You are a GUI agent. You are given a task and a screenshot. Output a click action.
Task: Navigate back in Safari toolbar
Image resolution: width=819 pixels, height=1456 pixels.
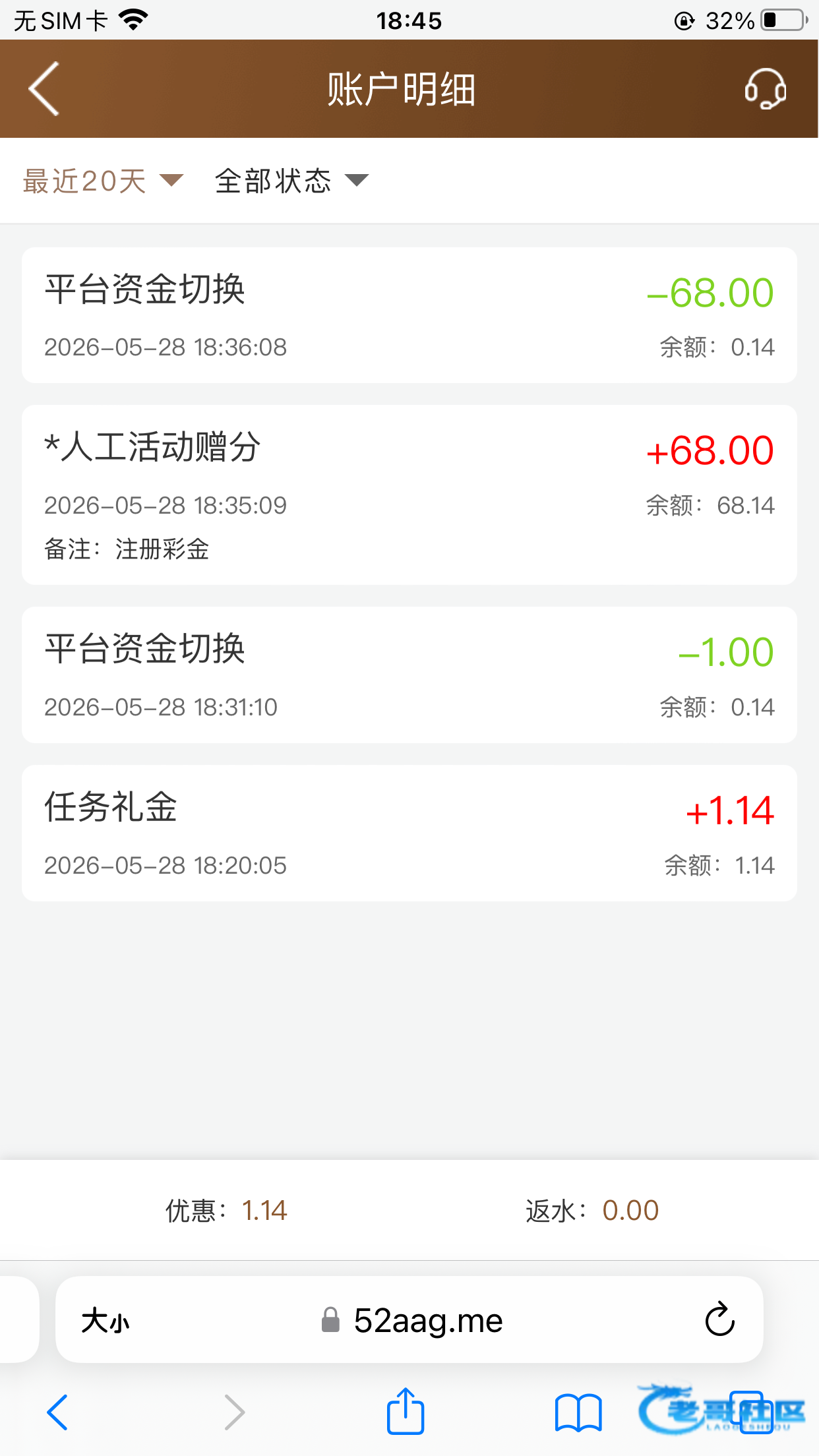(x=57, y=1412)
